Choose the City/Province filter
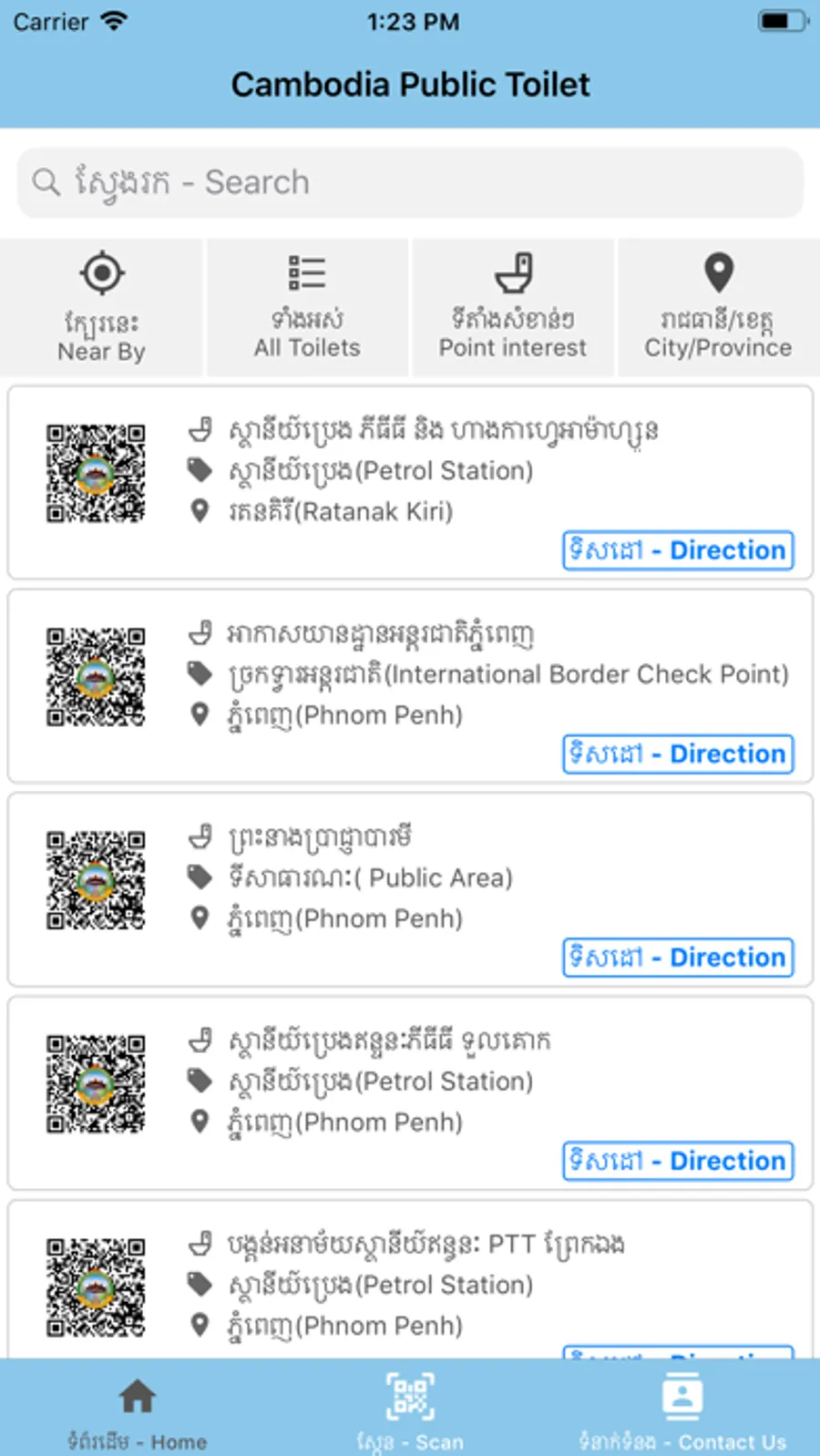The height and width of the screenshot is (1456, 820). [718, 307]
